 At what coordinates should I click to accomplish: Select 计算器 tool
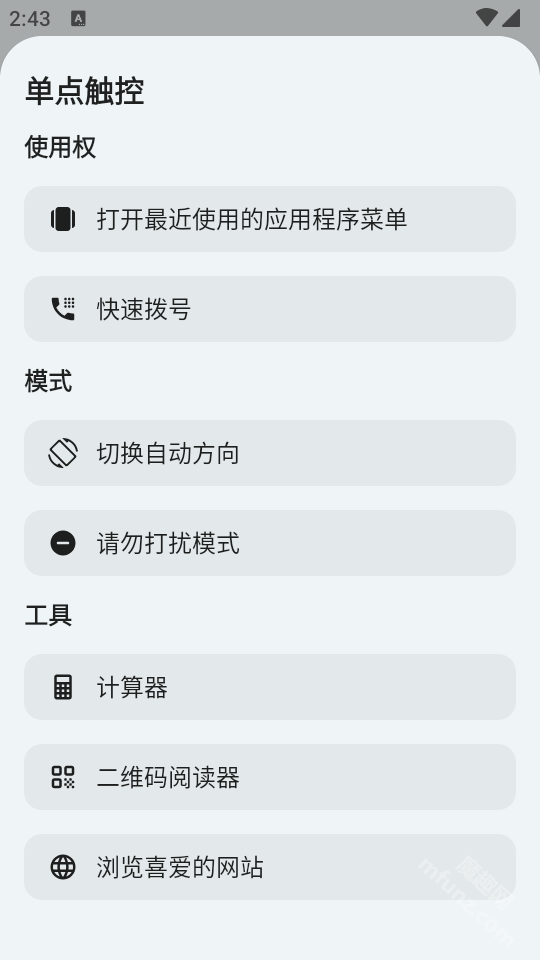[x=270, y=687]
